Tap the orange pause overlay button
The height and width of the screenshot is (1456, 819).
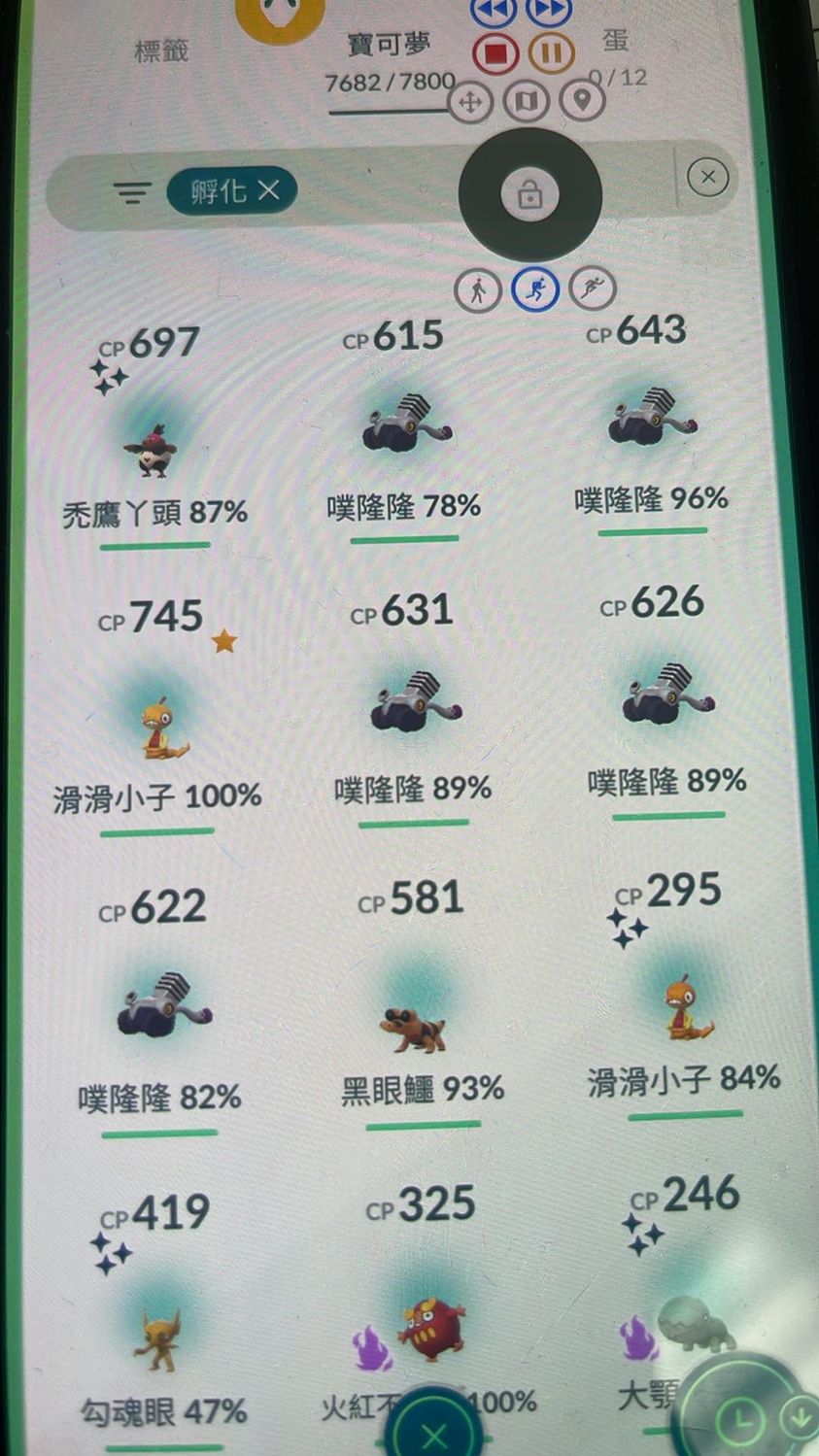551,52
